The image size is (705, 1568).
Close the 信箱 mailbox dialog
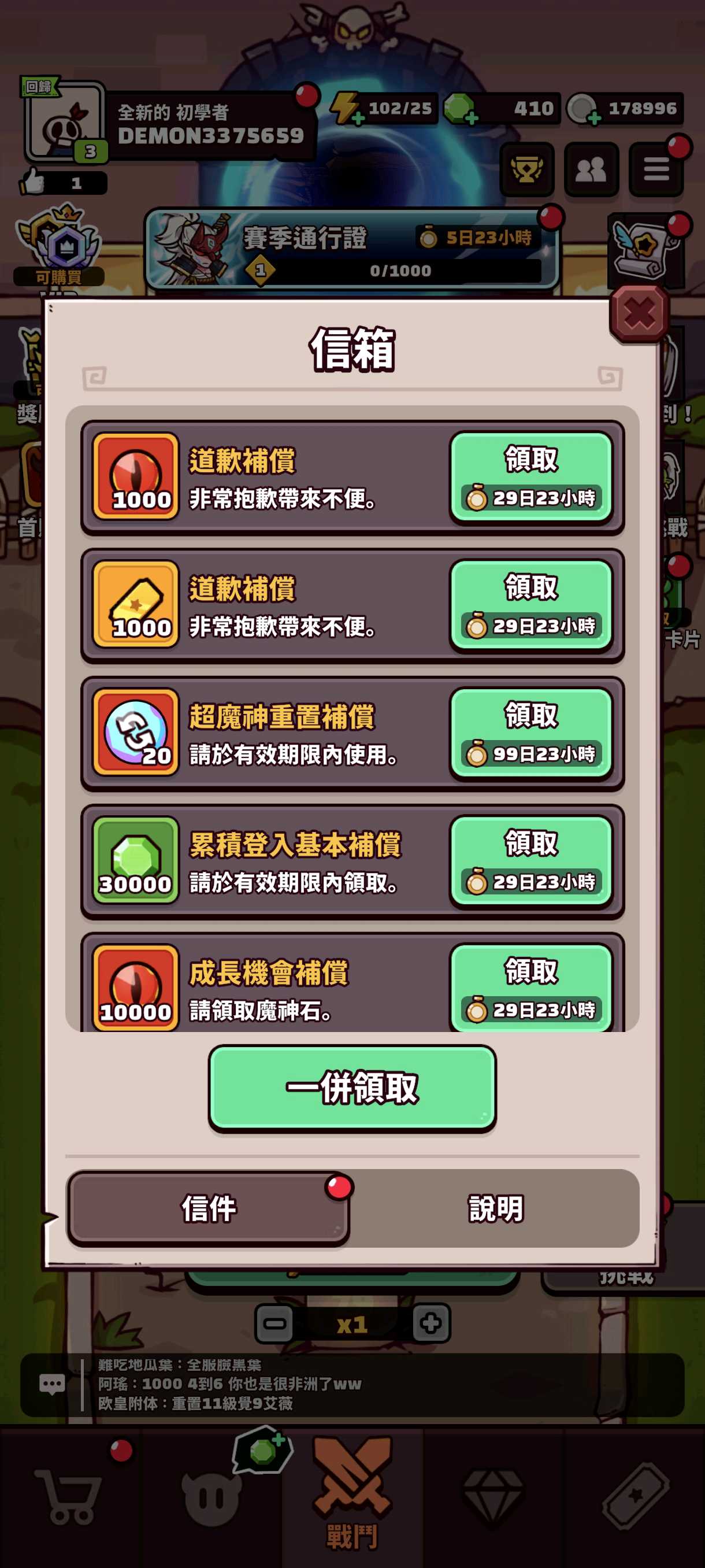[x=639, y=313]
